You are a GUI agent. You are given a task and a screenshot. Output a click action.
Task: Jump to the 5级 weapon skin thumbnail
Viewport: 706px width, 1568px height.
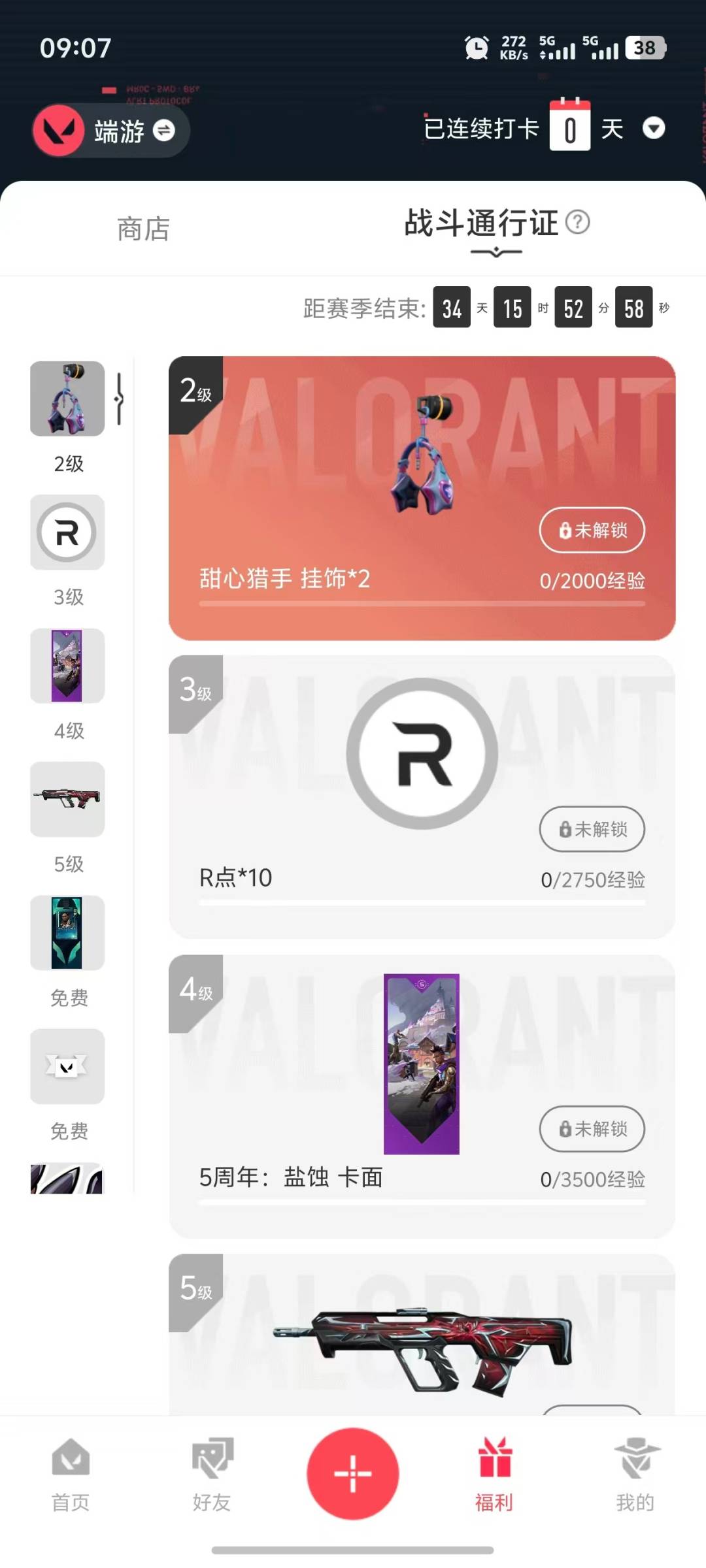pos(67,799)
